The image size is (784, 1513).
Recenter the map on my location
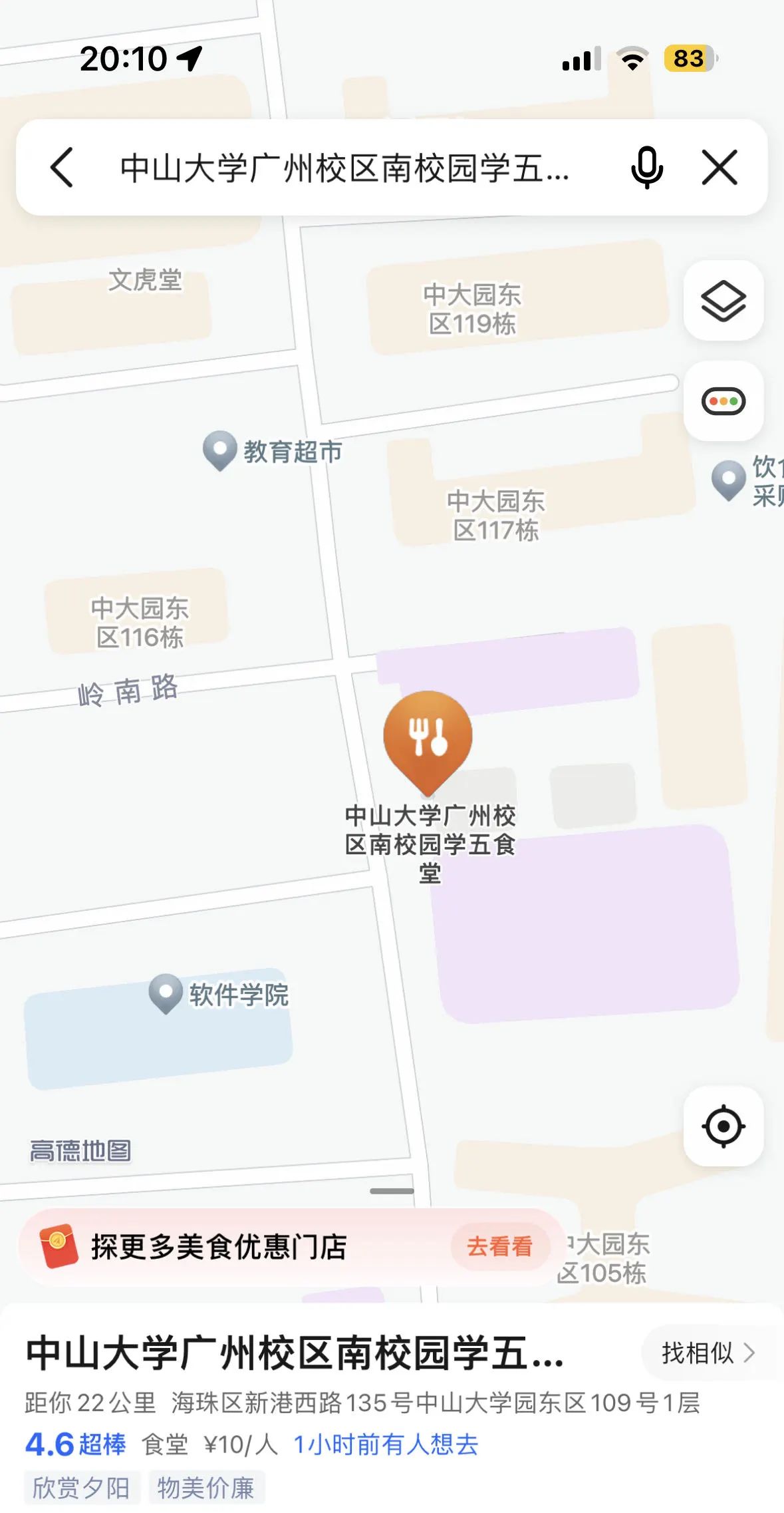point(723,1126)
